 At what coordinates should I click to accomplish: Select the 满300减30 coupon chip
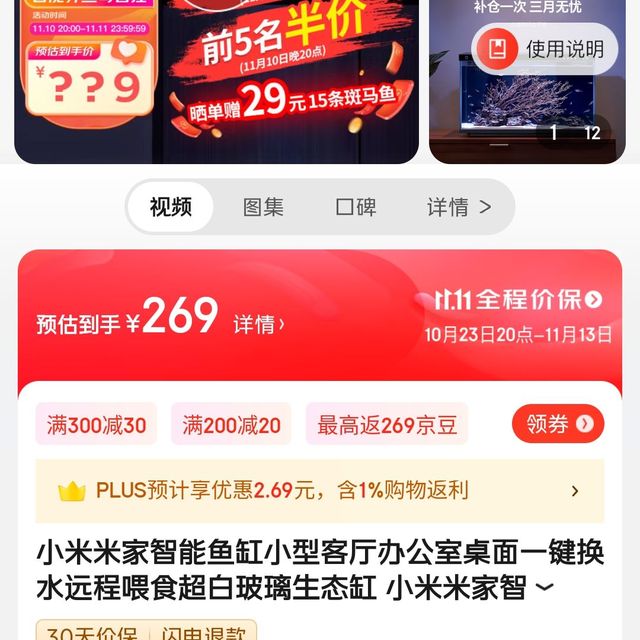[96, 425]
